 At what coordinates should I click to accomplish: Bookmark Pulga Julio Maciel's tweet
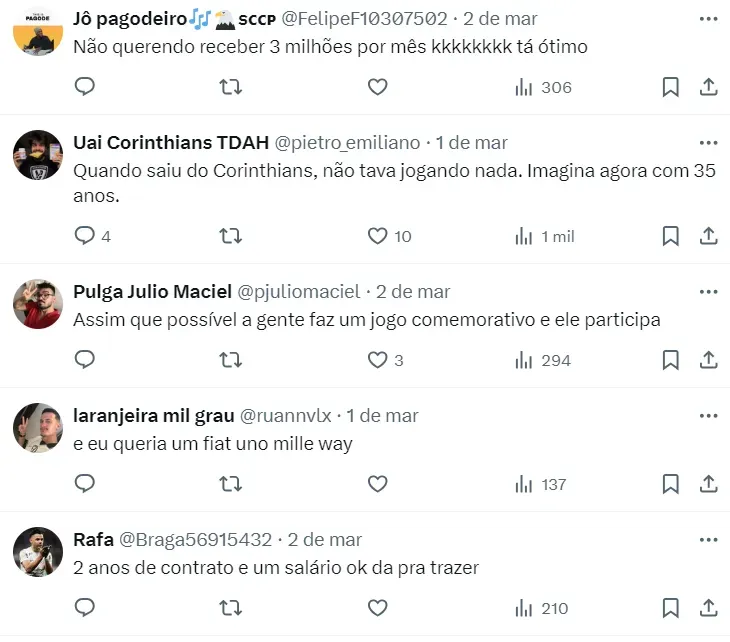(x=670, y=360)
